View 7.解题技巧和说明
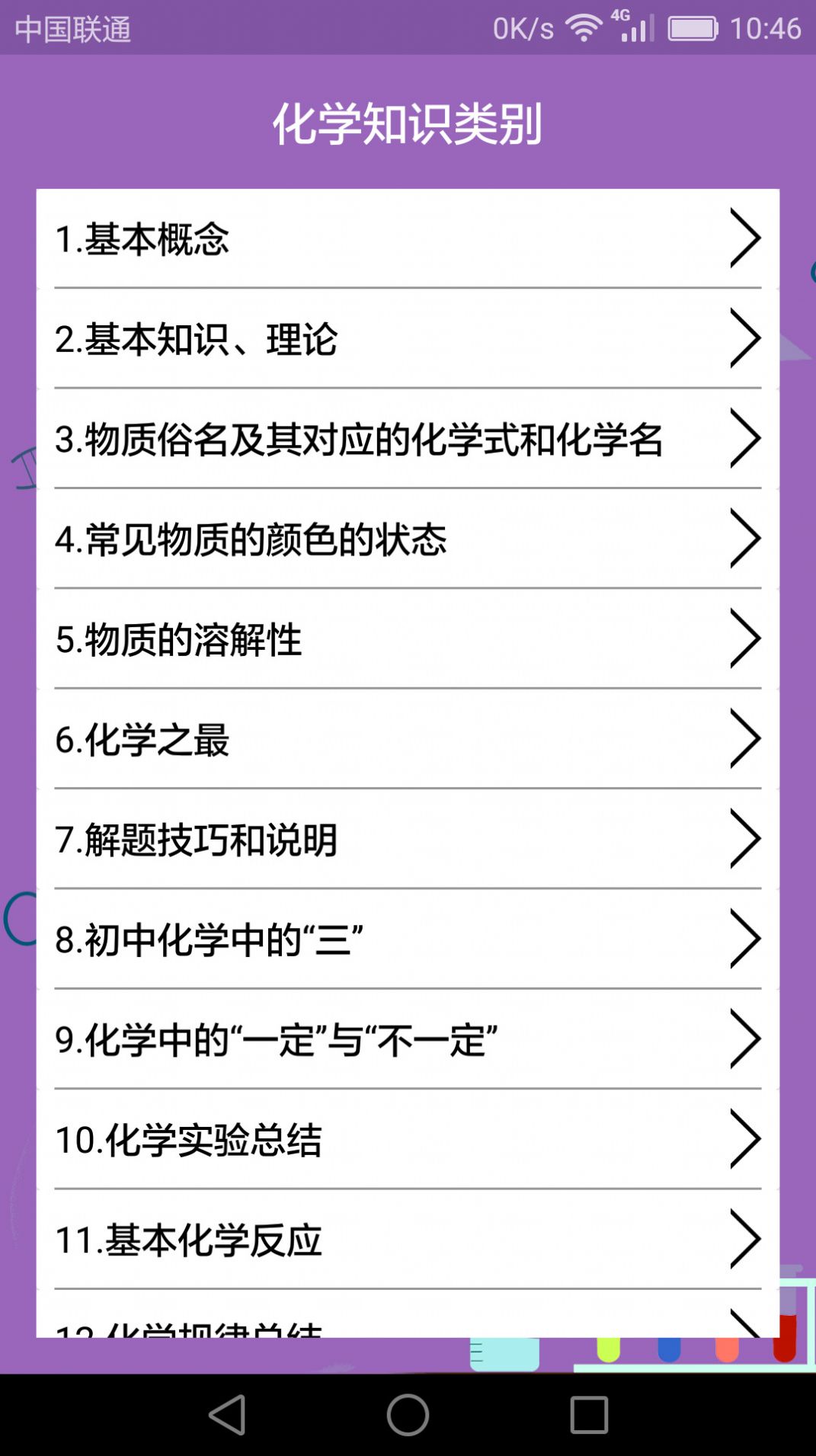The image size is (816, 1456). 408,838
